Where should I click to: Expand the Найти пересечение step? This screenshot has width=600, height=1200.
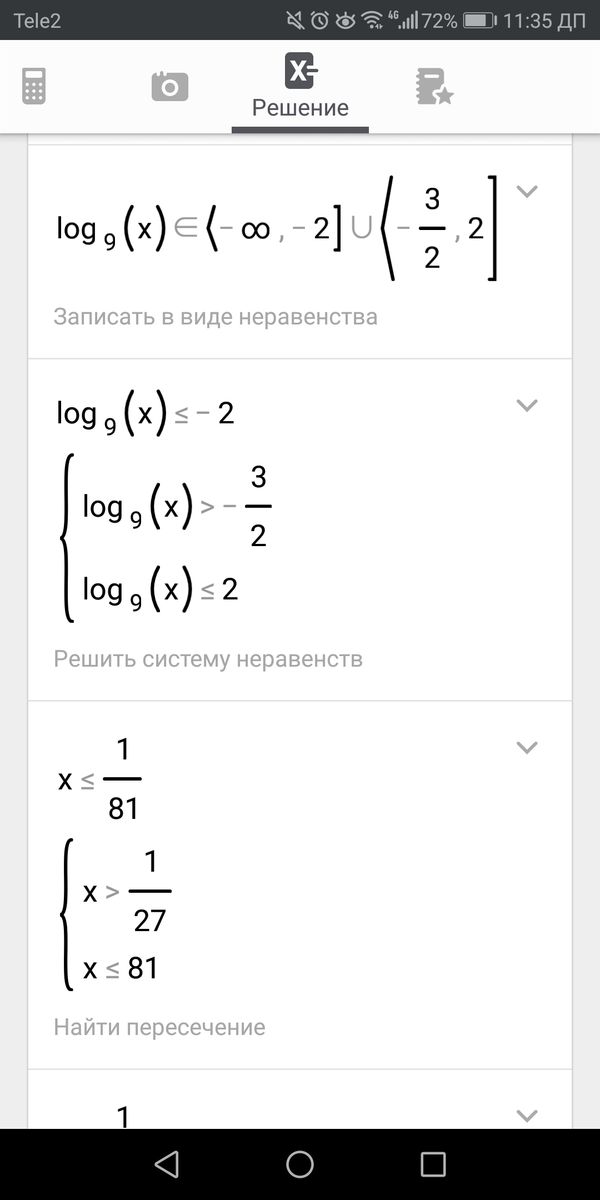(x=526, y=747)
